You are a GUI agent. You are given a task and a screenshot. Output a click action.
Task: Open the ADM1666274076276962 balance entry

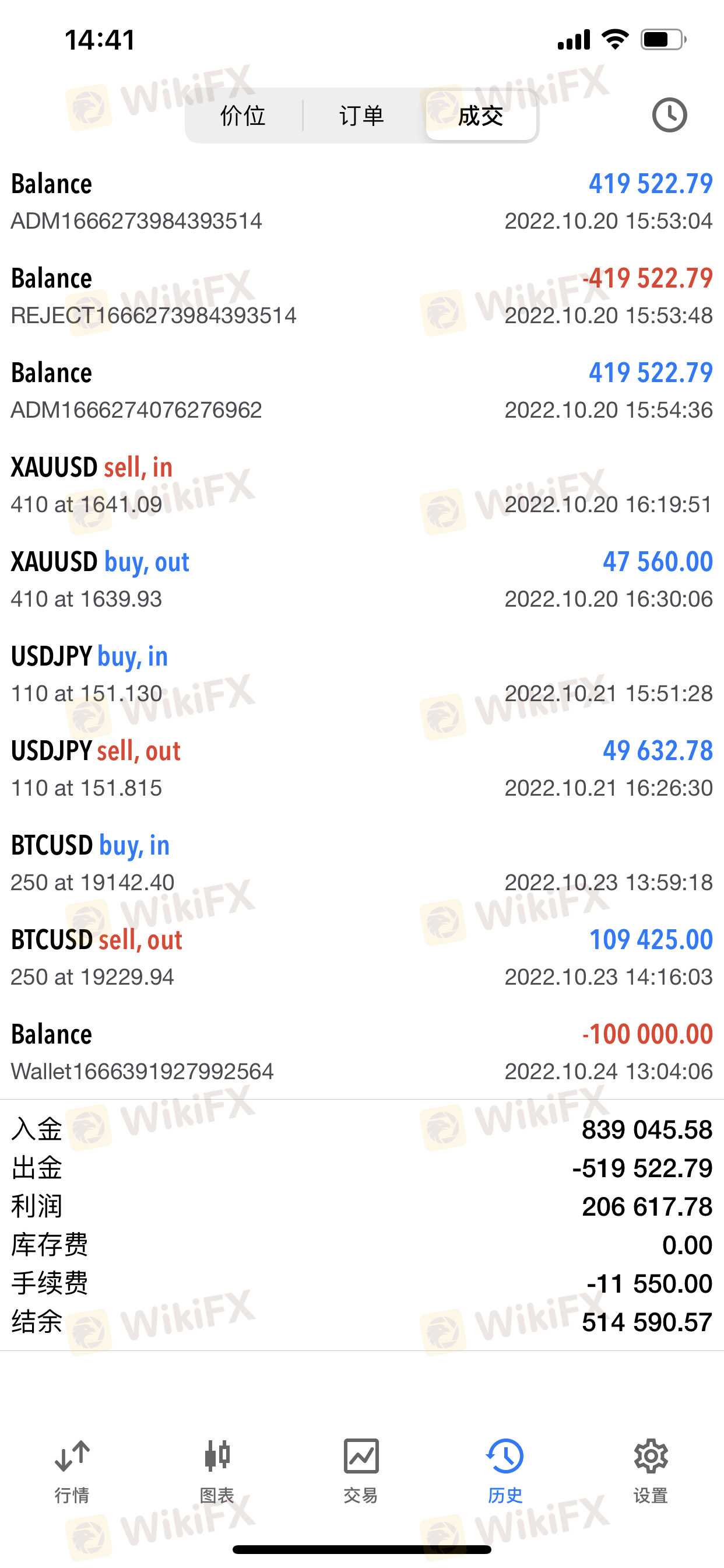[x=362, y=391]
